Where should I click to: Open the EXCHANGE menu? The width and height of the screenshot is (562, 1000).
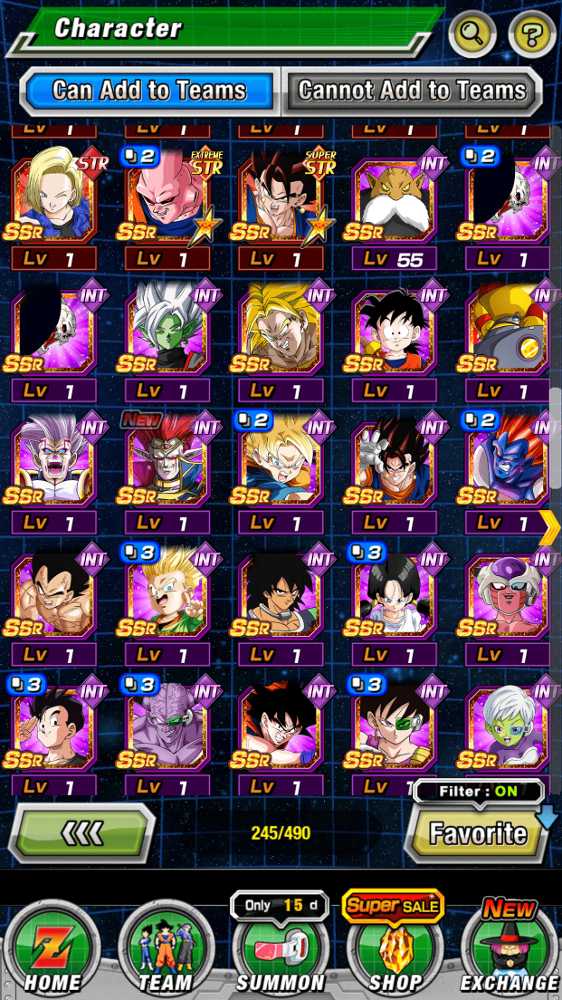tap(509, 948)
